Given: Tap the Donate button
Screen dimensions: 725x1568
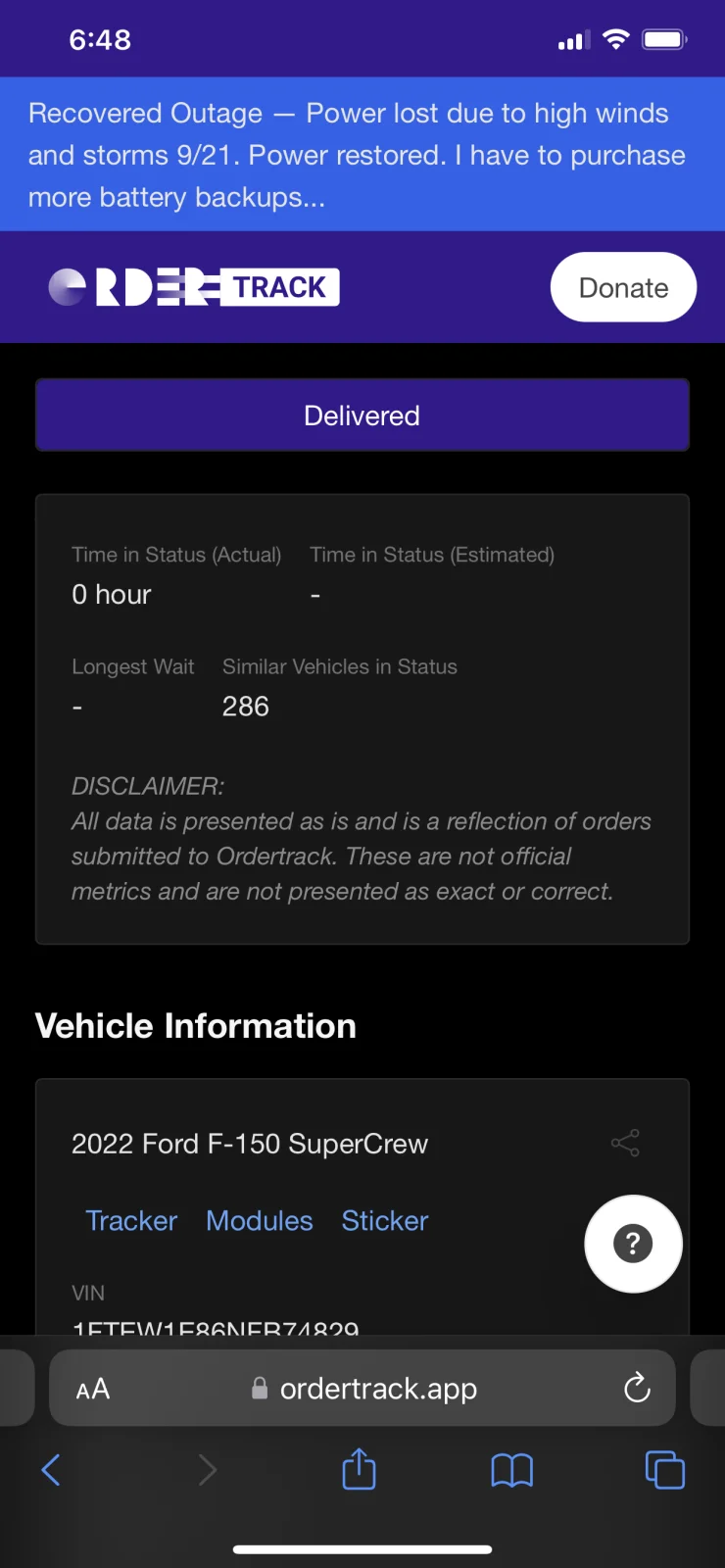Looking at the screenshot, I should [622, 286].
